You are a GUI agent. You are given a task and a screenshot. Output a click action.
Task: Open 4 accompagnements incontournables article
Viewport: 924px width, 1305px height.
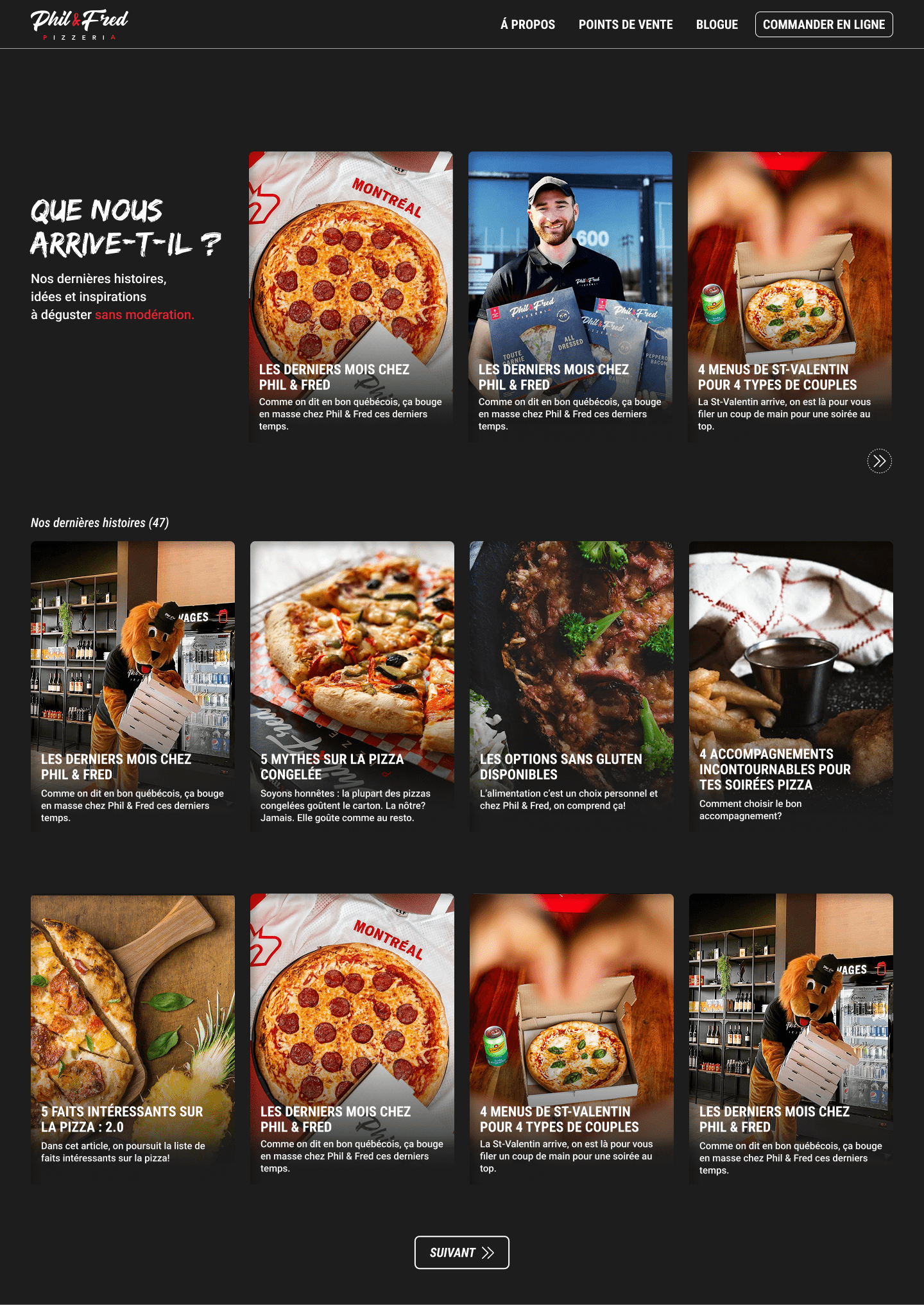coord(791,686)
